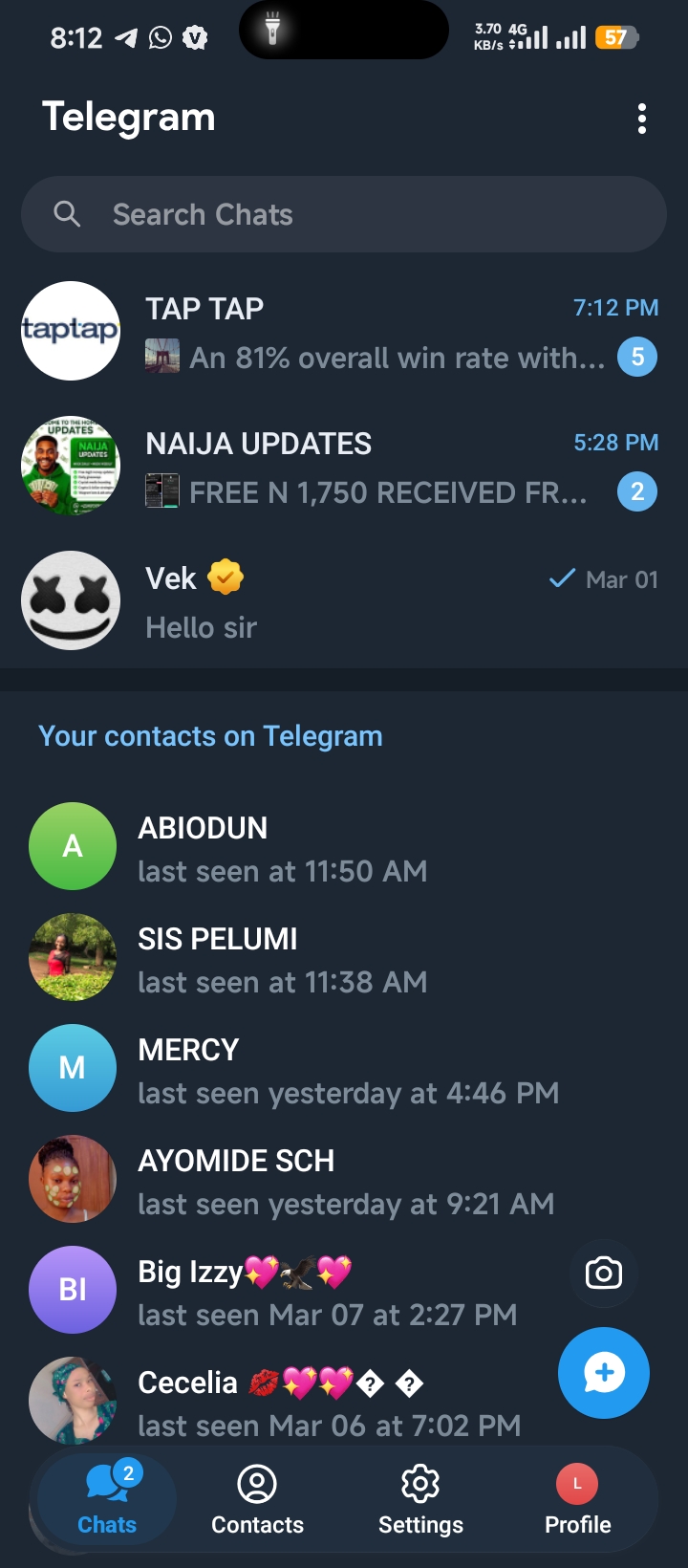Switch to the Settings tab
Viewport: 688px width, 1568px height.
point(420,1498)
